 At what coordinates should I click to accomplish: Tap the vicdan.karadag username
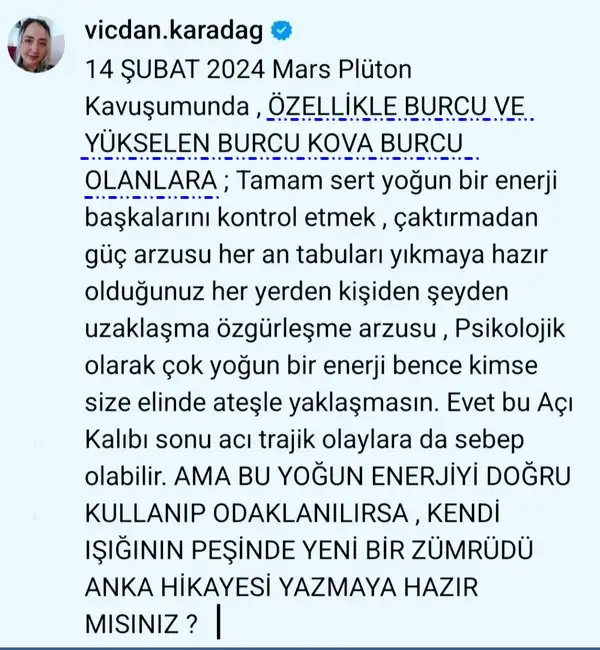click(179, 31)
